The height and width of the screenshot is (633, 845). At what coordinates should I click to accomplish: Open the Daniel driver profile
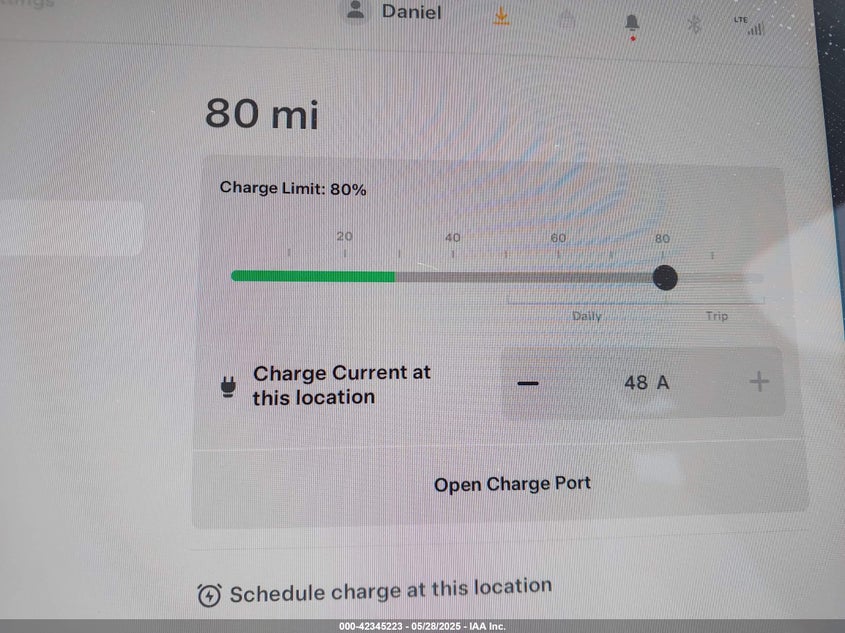point(393,12)
